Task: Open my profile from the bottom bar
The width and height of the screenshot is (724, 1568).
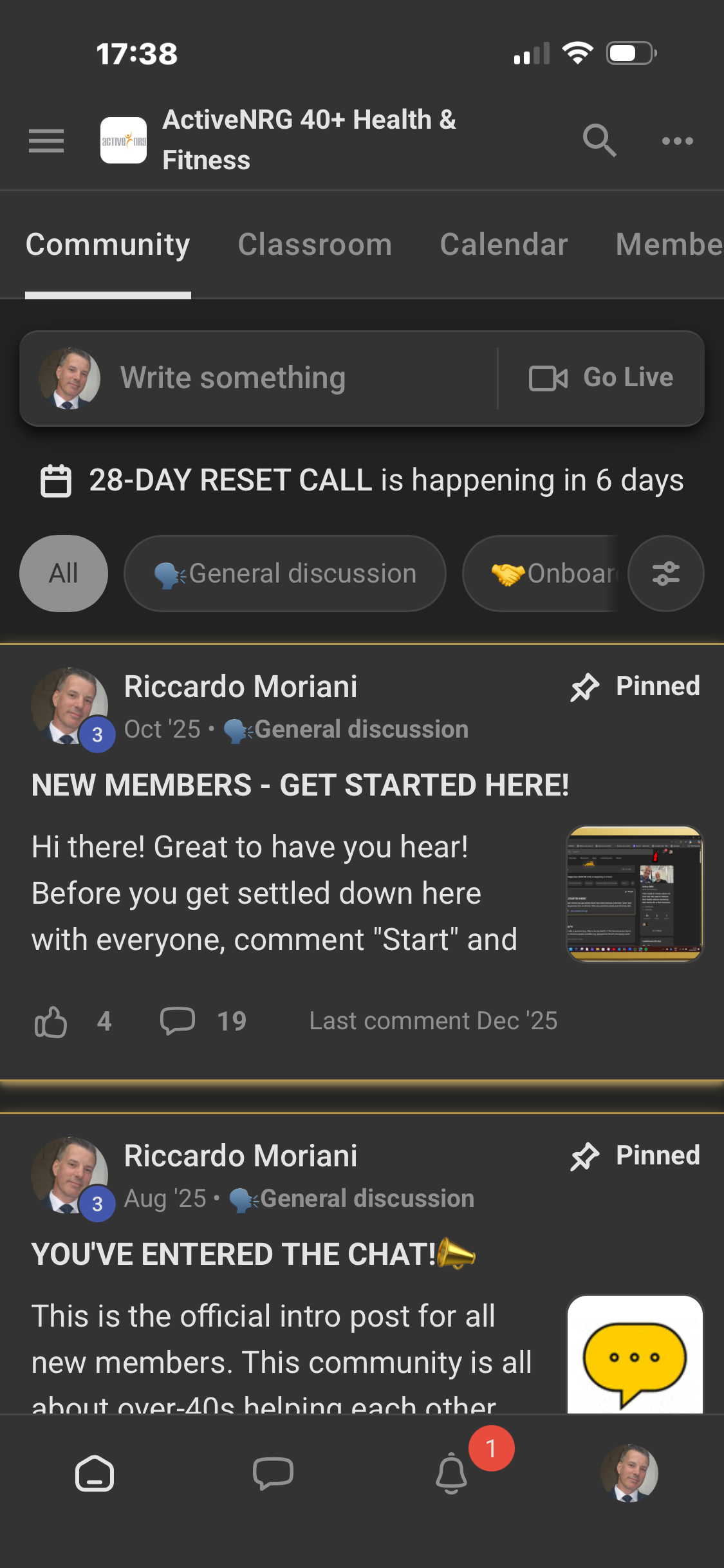Action: (x=629, y=1473)
